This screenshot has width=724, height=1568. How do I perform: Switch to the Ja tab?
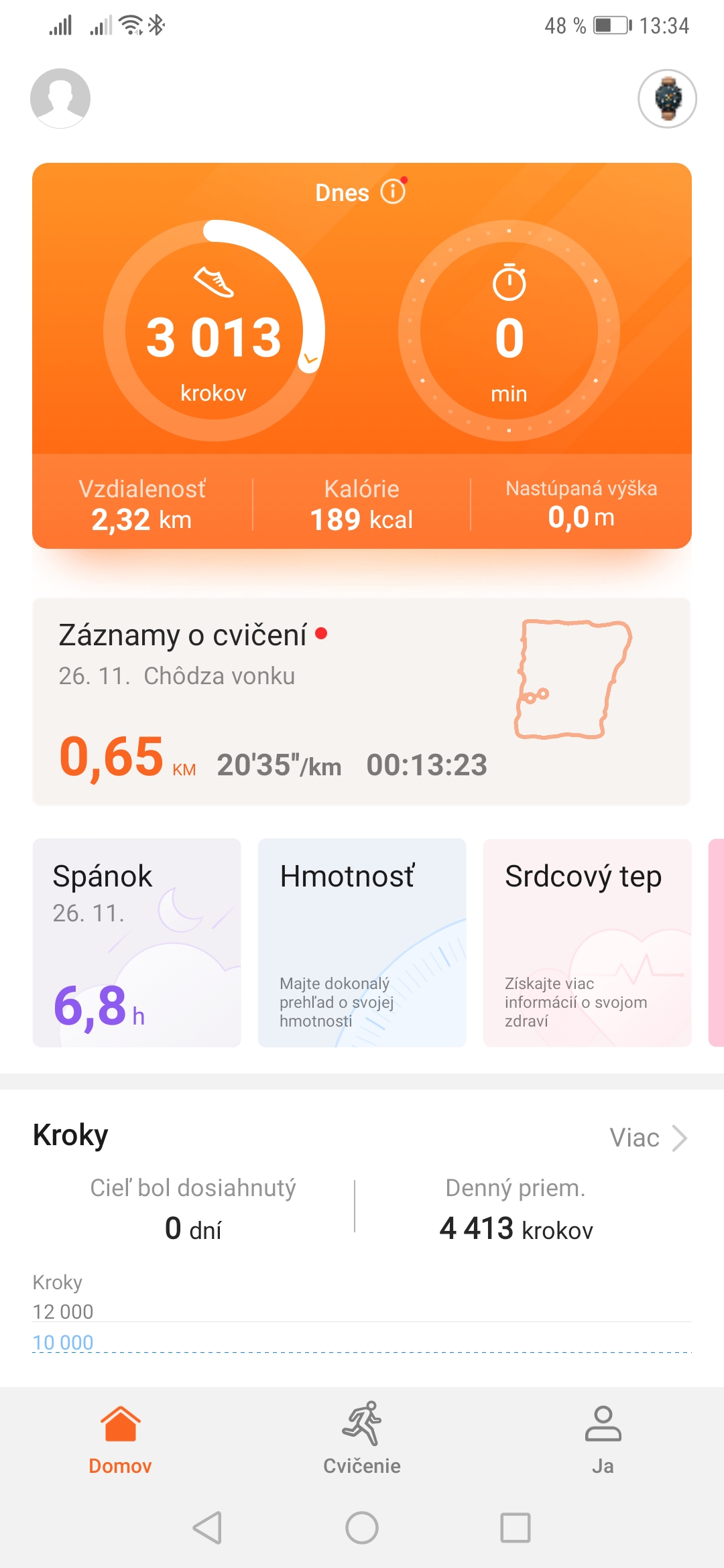603,1438
